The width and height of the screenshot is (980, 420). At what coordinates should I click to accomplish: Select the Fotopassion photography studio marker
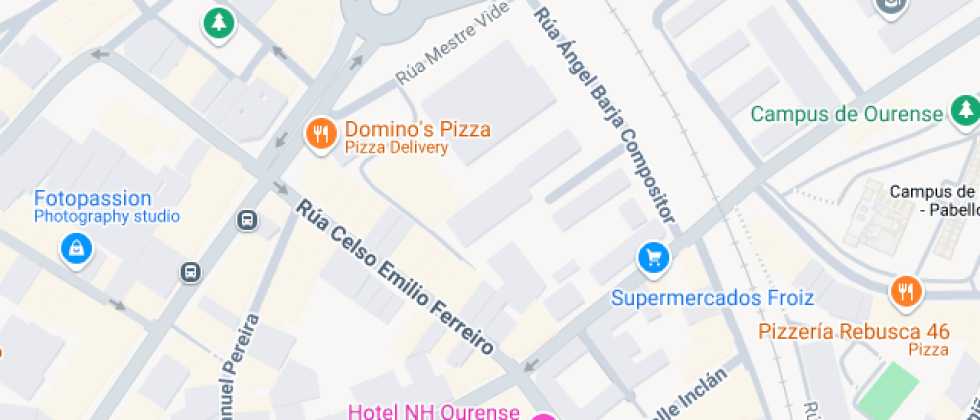pyautogui.click(x=76, y=248)
